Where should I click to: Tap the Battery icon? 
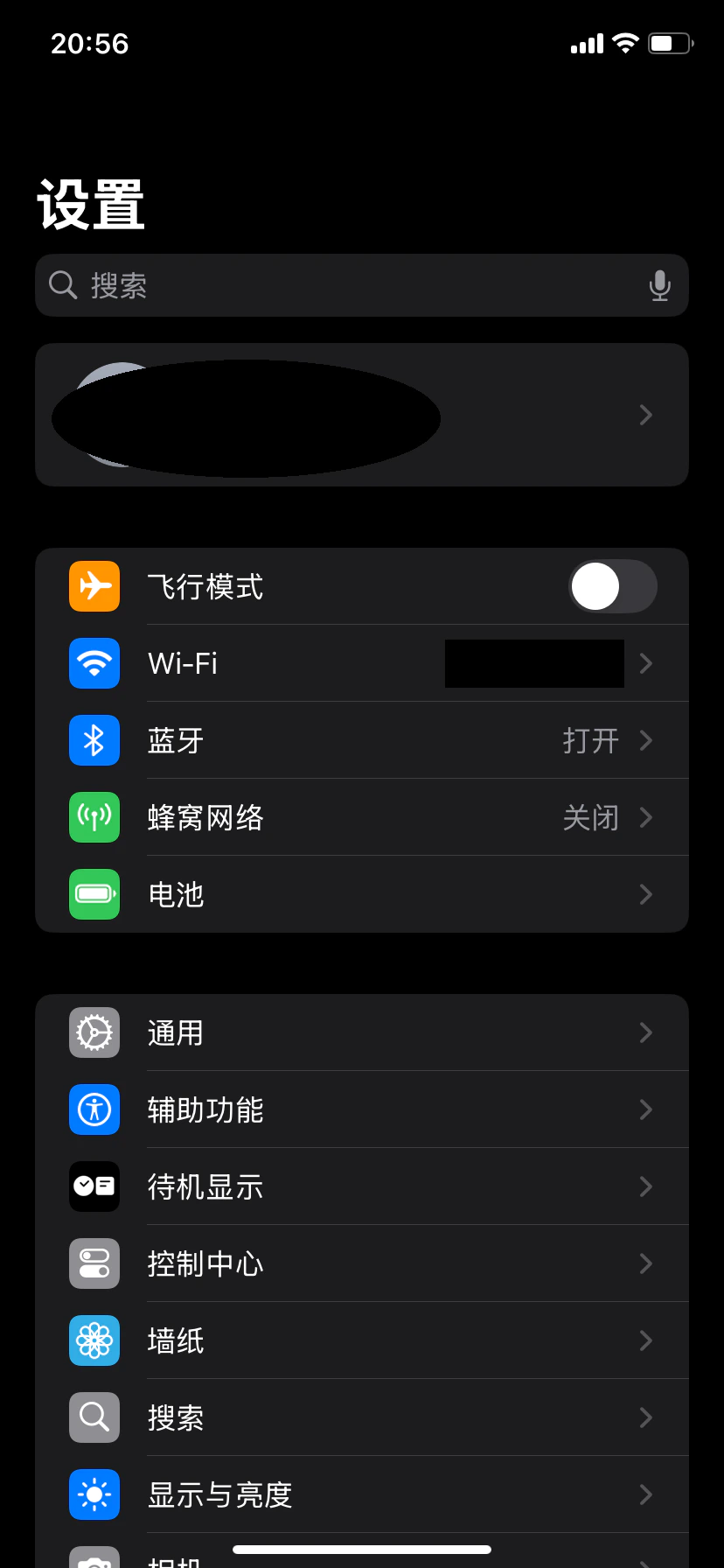(x=94, y=894)
